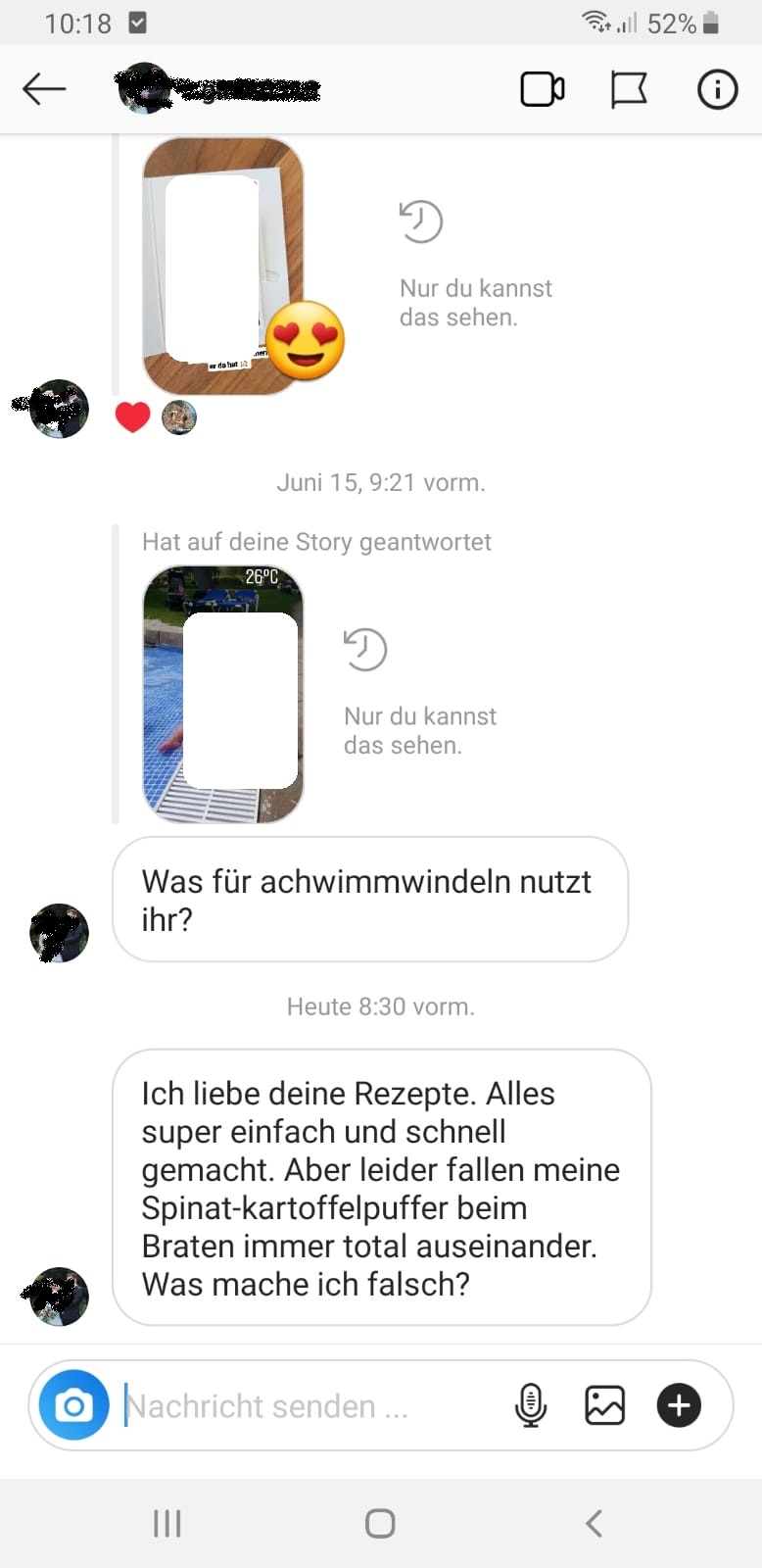This screenshot has height=1568, width=762.
Task: Flag this conversation
Action: coord(629,89)
